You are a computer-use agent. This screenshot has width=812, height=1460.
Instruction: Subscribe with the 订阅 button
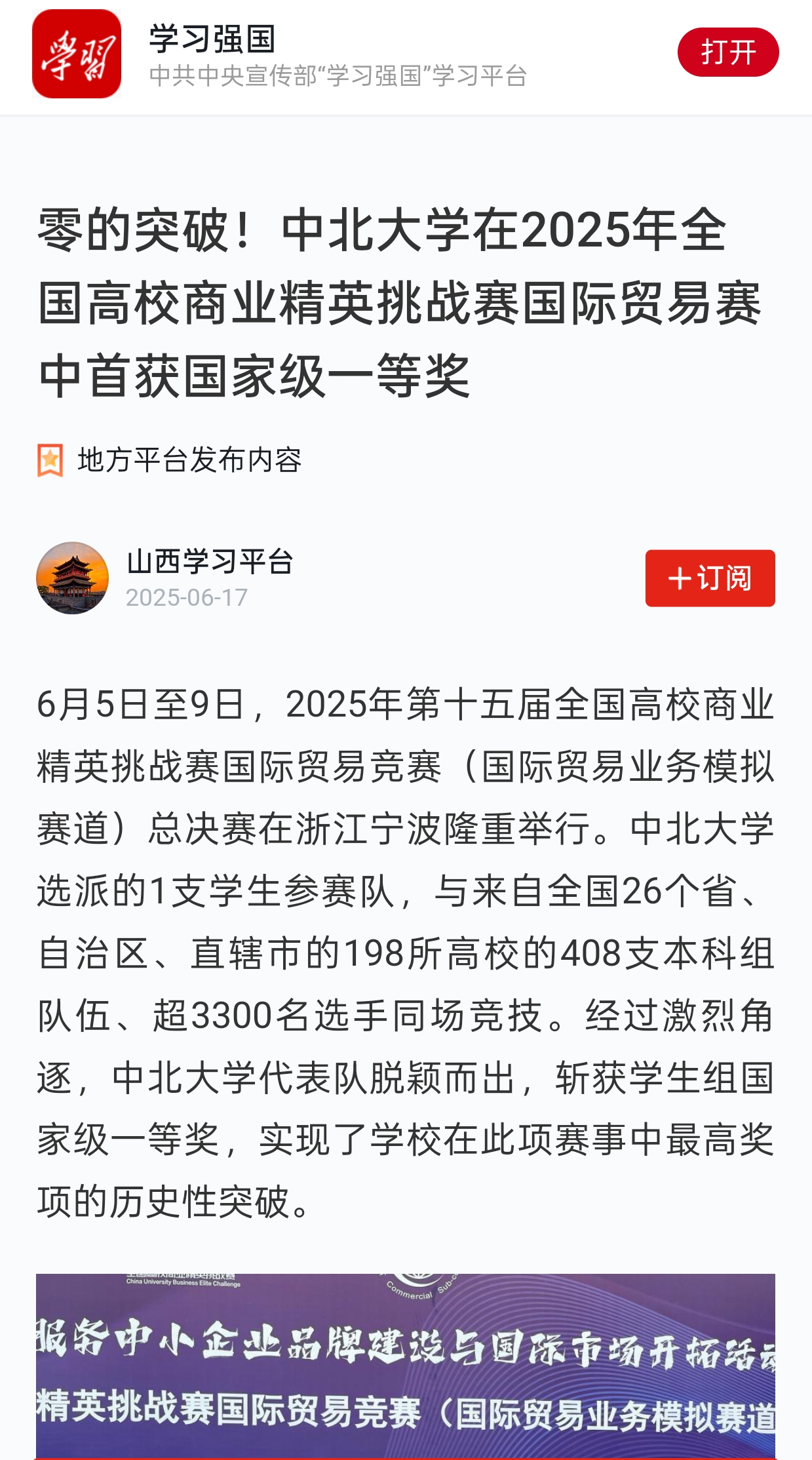click(x=710, y=578)
